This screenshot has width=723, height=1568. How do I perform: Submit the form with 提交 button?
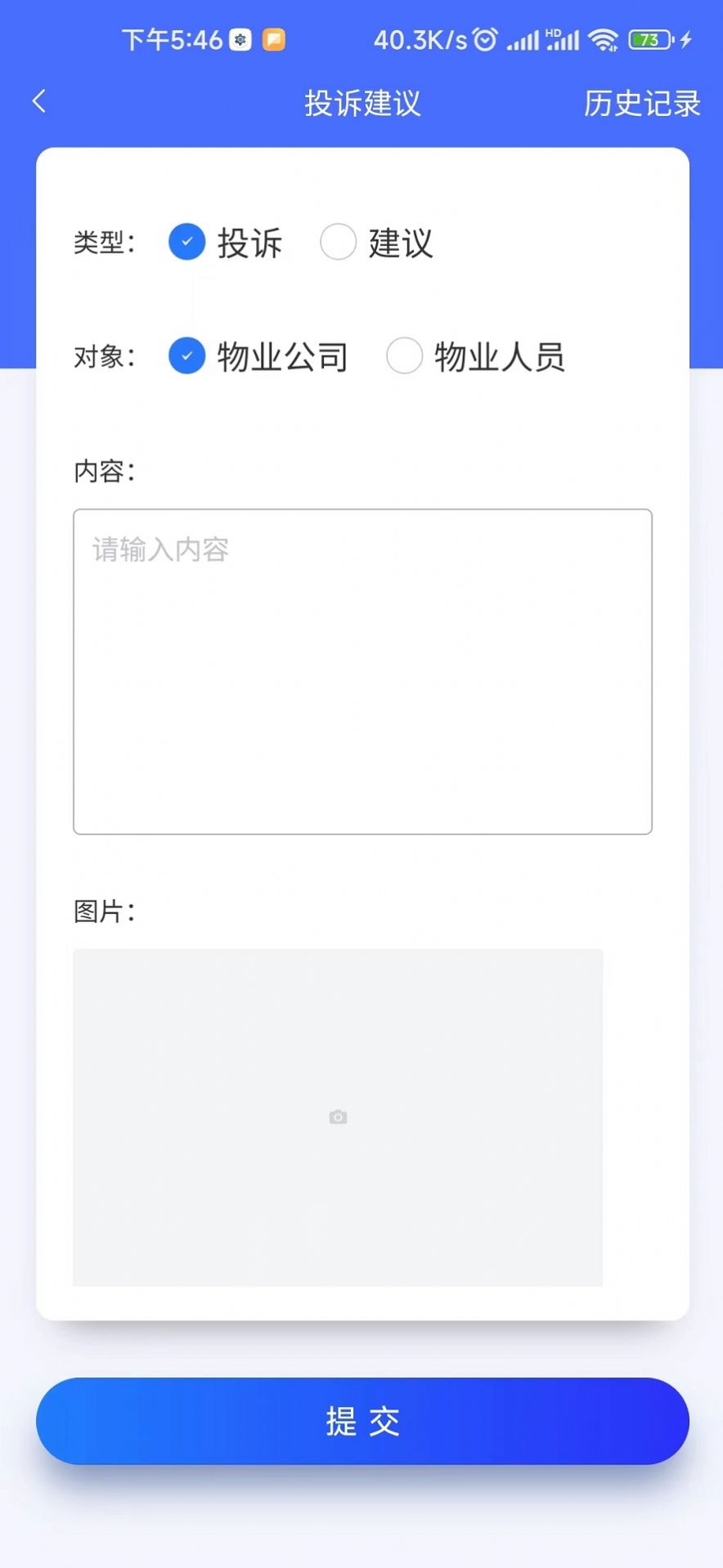[362, 1421]
